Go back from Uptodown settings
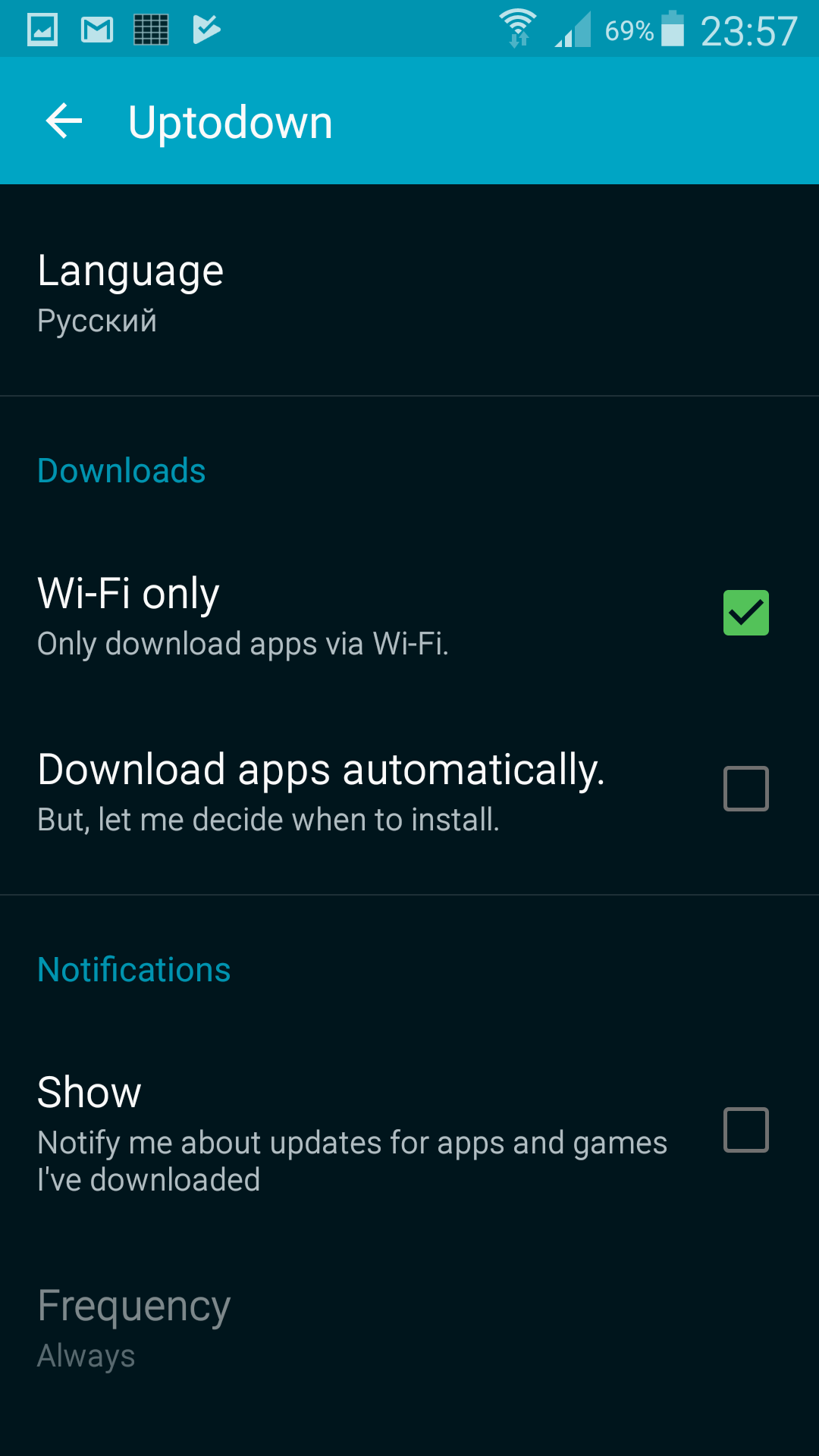Screen dimensions: 819x1456 click(x=64, y=121)
